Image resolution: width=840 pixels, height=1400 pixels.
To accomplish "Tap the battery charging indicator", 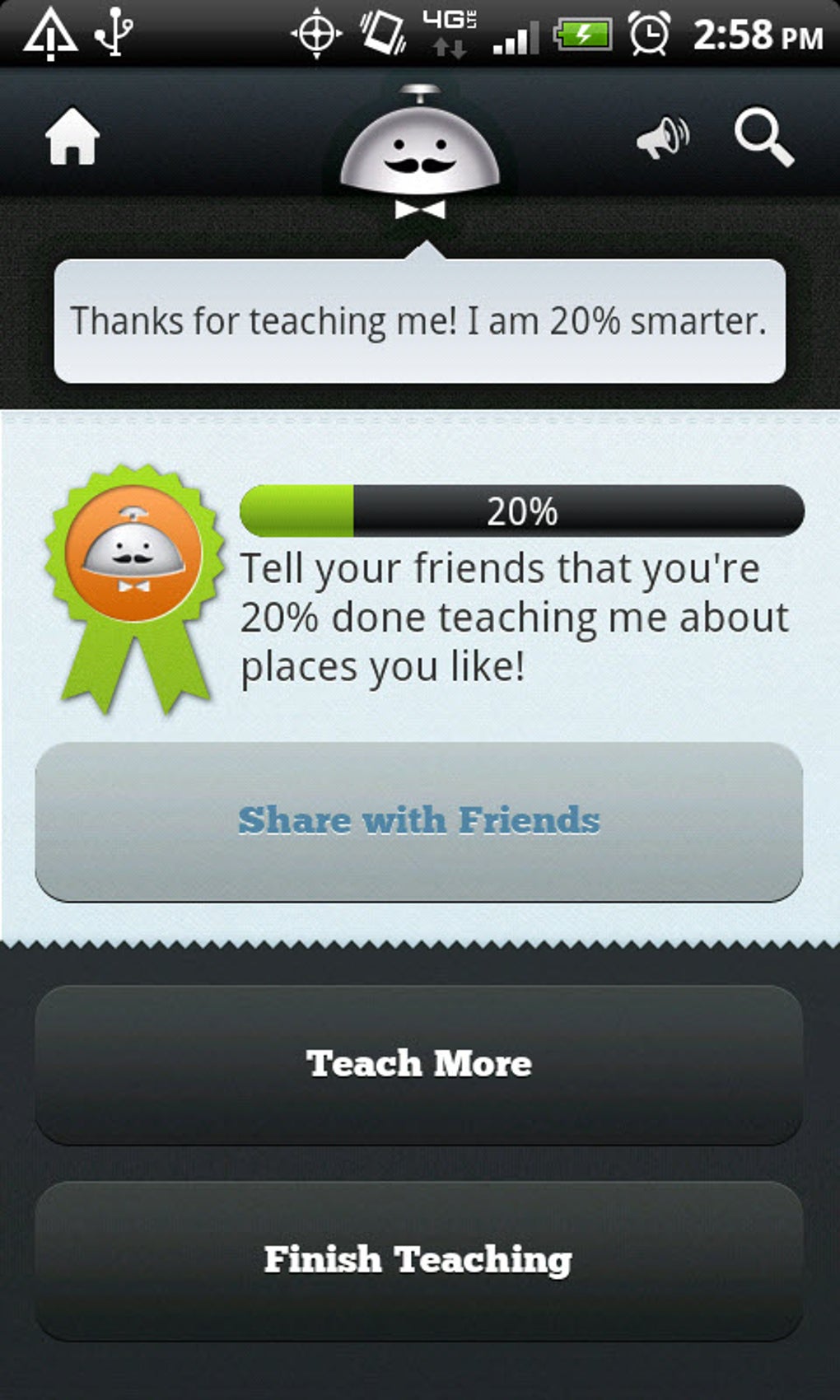I will (x=581, y=35).
